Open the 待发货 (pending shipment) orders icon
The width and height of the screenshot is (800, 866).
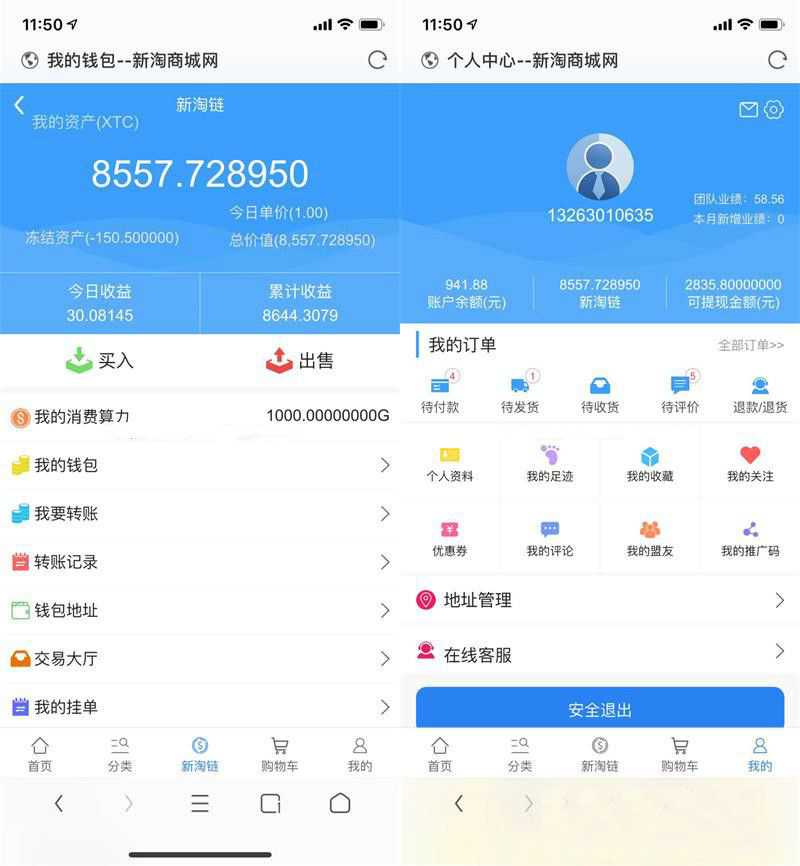click(x=518, y=389)
